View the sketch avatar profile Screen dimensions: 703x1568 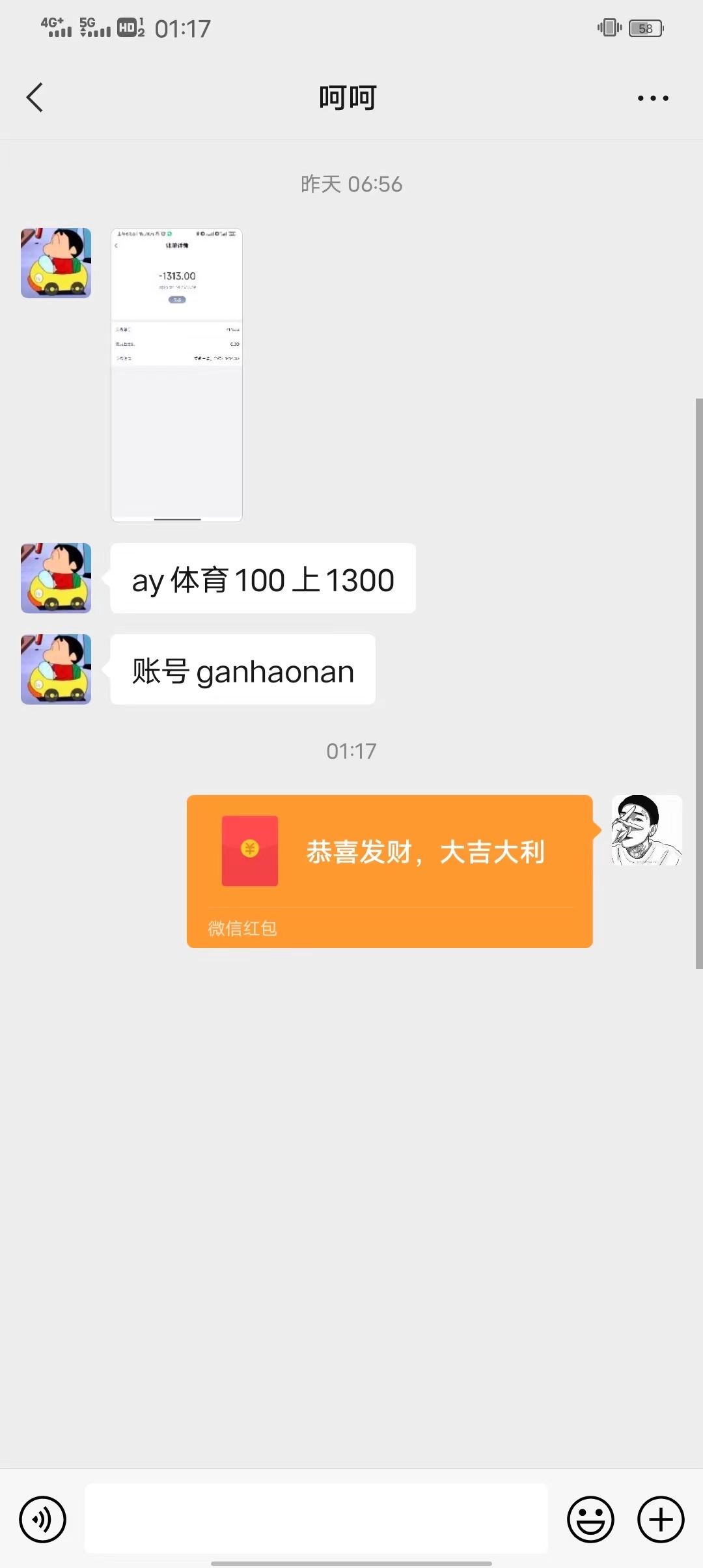(x=646, y=830)
